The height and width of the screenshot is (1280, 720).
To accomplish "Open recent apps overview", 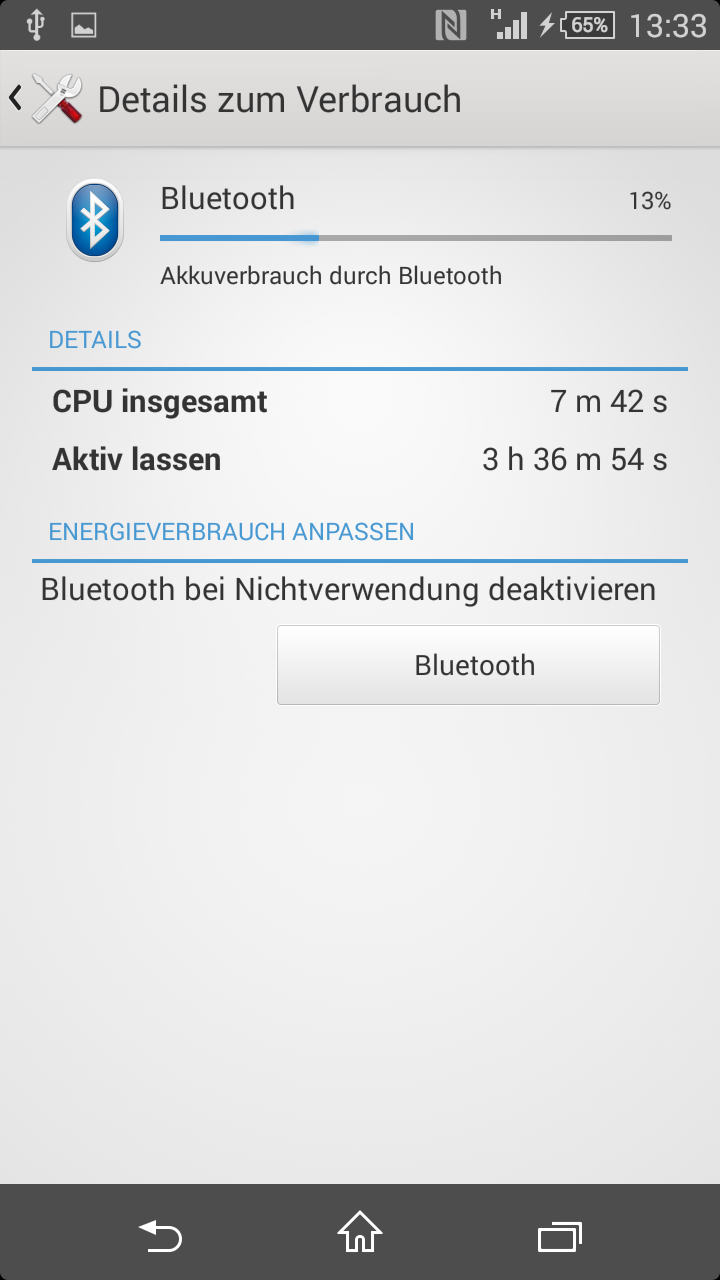I will pos(560,1236).
